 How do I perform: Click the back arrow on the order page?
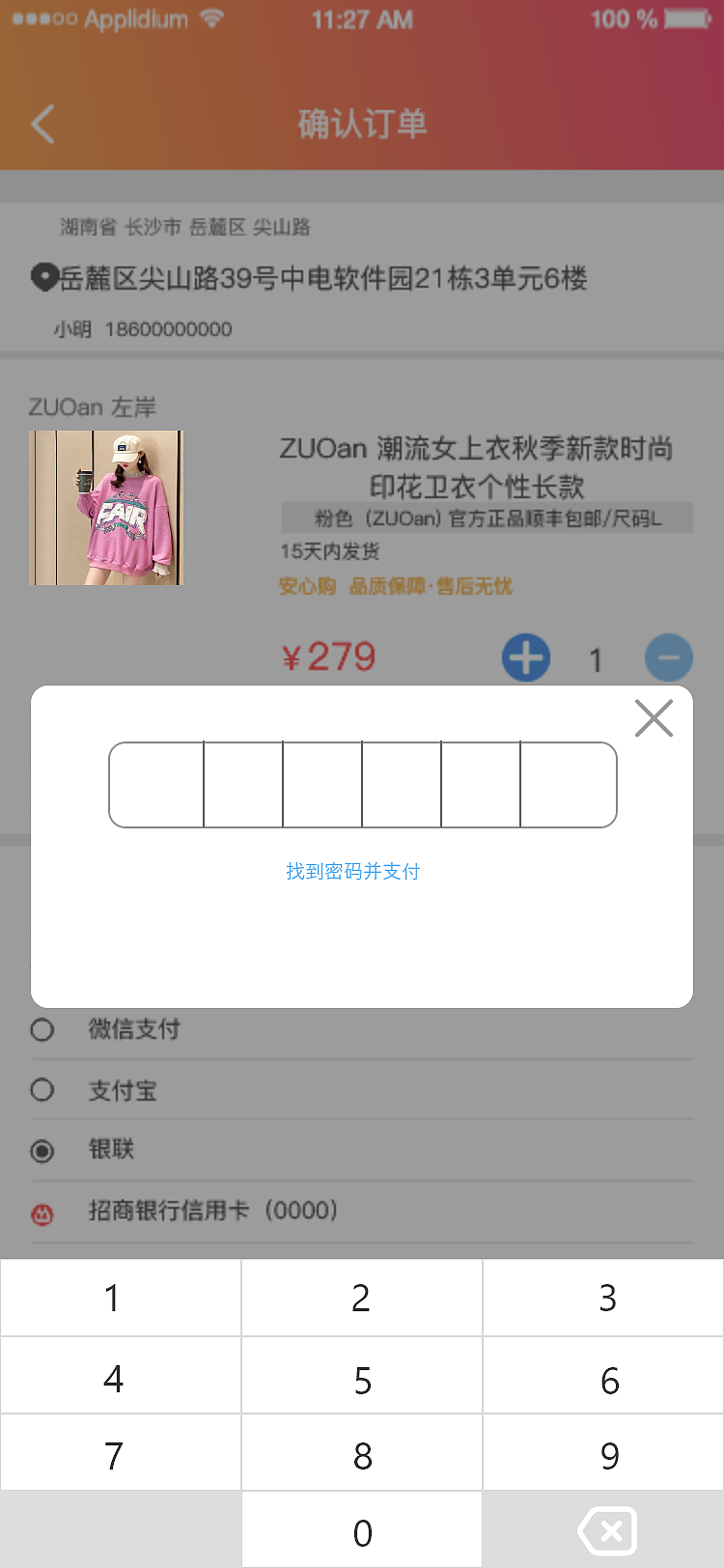41,124
